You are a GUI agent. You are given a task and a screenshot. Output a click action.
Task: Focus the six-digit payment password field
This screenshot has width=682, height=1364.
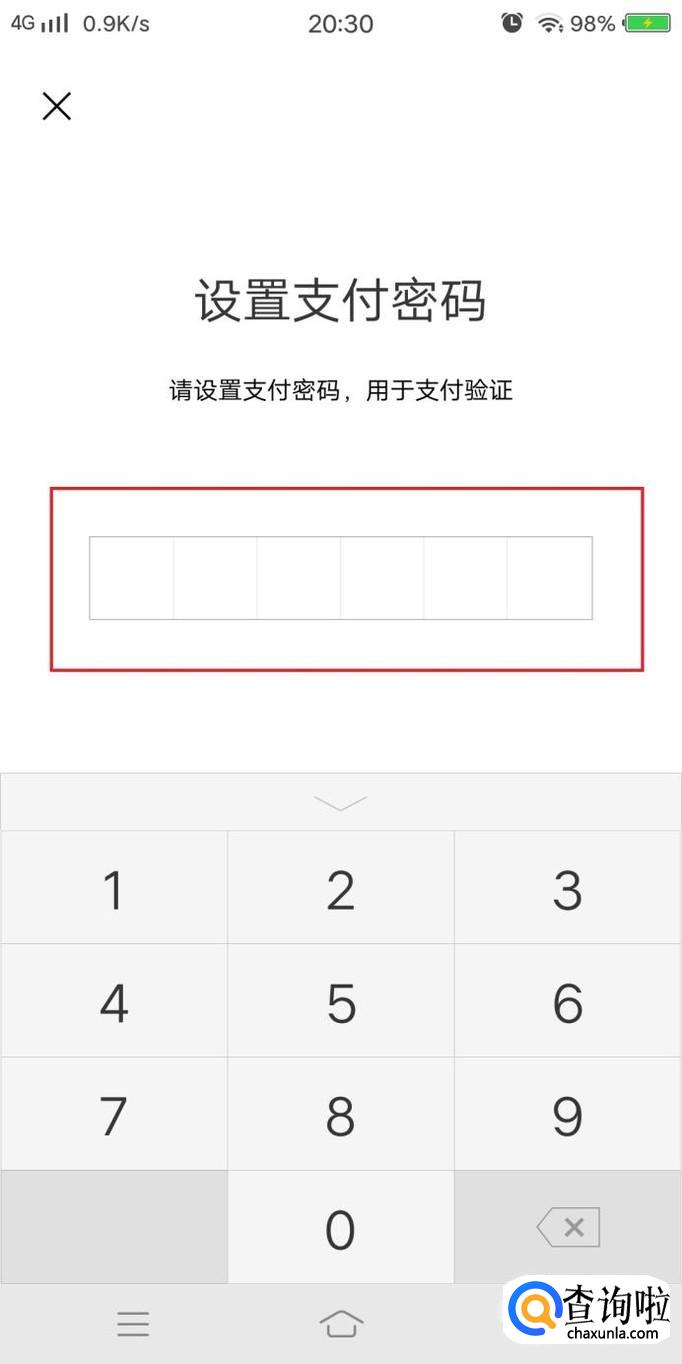[341, 578]
